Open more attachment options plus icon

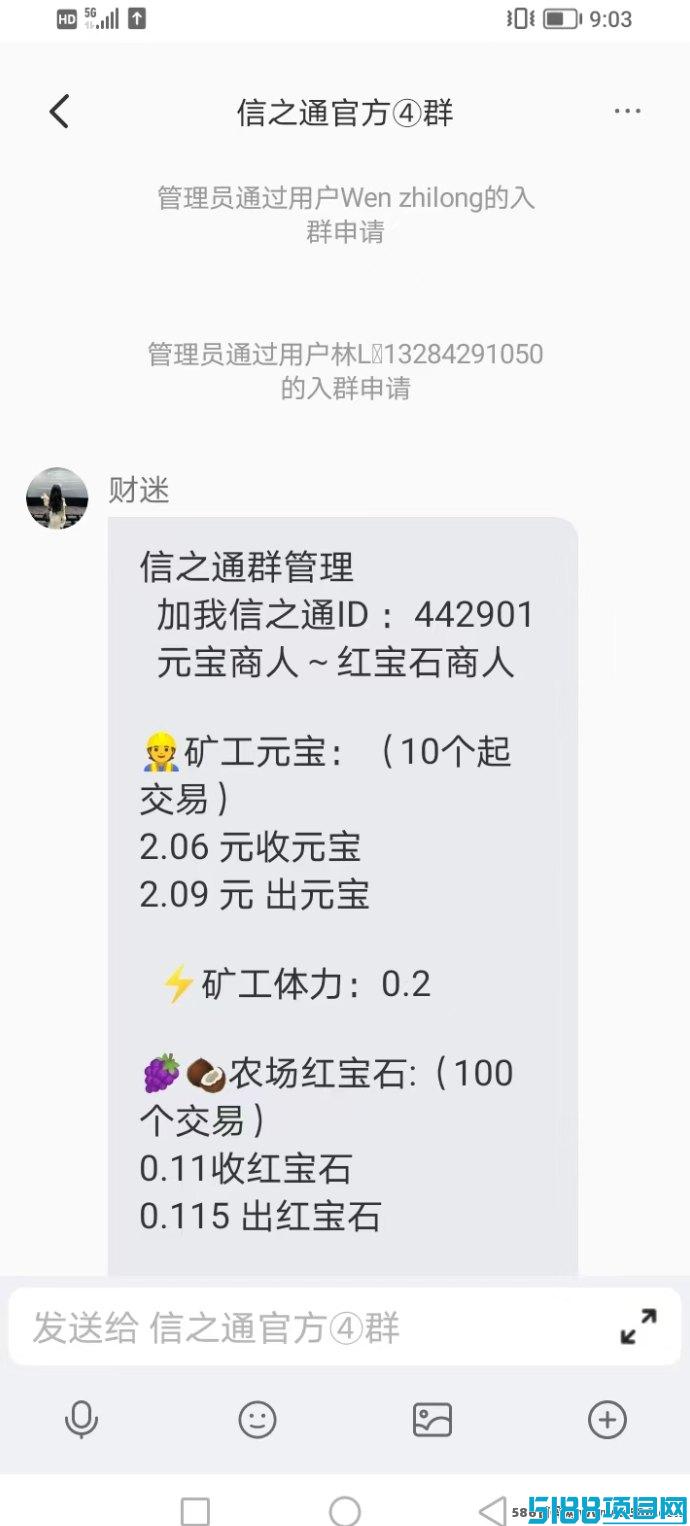607,1420
